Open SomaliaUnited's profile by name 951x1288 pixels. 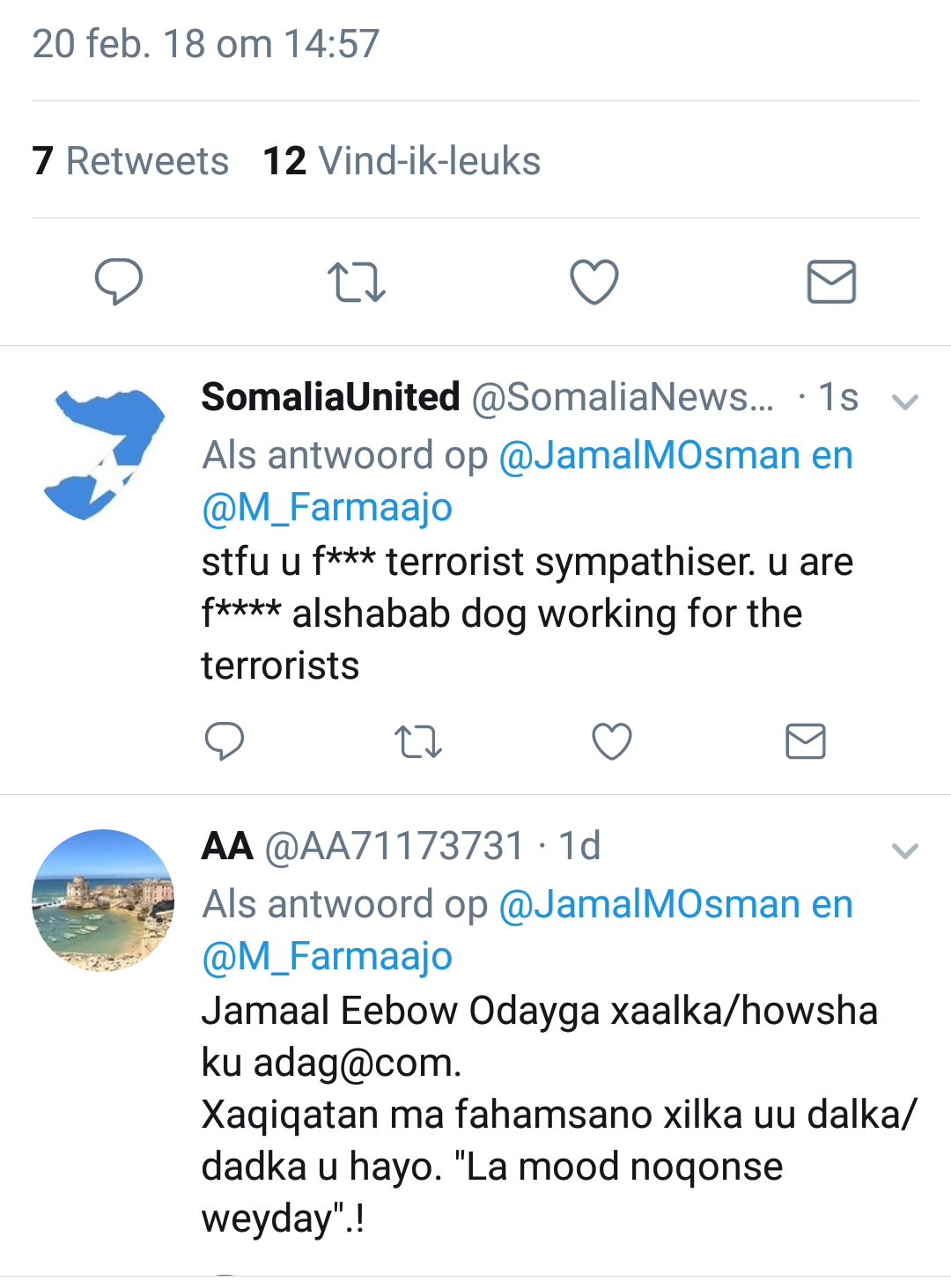[x=330, y=398]
